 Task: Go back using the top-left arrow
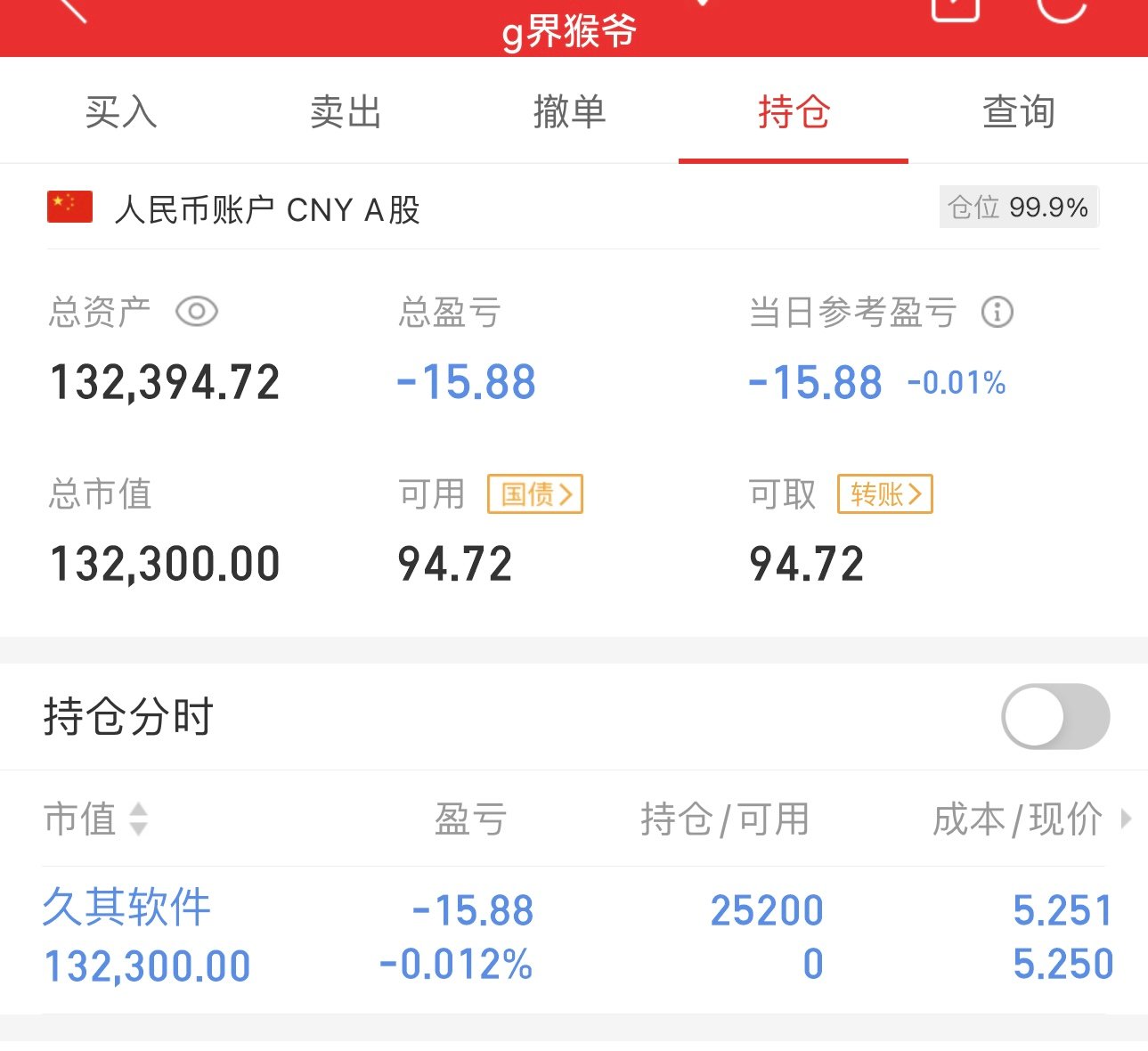pos(71,9)
